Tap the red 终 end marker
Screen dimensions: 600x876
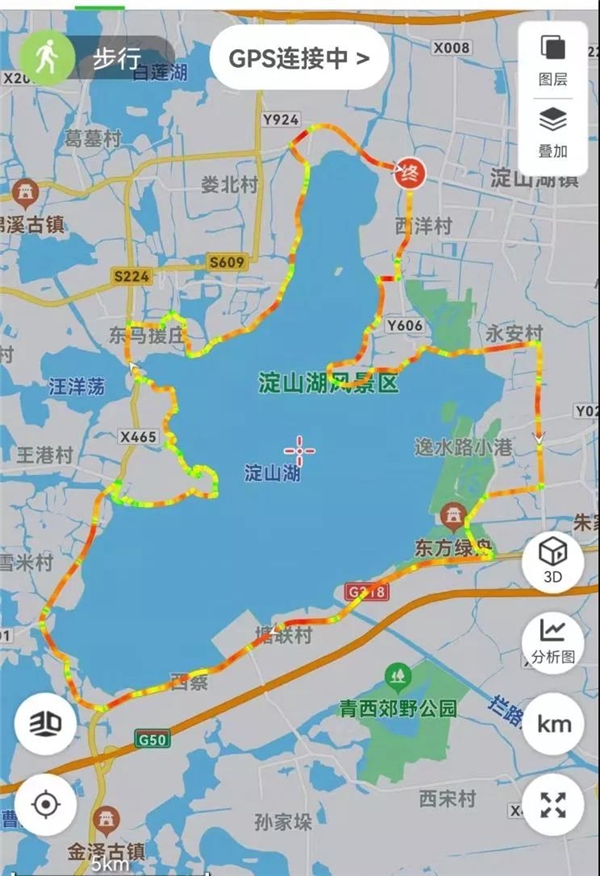[408, 173]
